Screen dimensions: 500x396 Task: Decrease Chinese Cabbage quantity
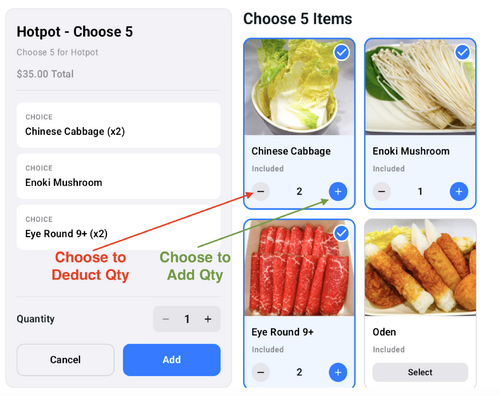point(261,191)
